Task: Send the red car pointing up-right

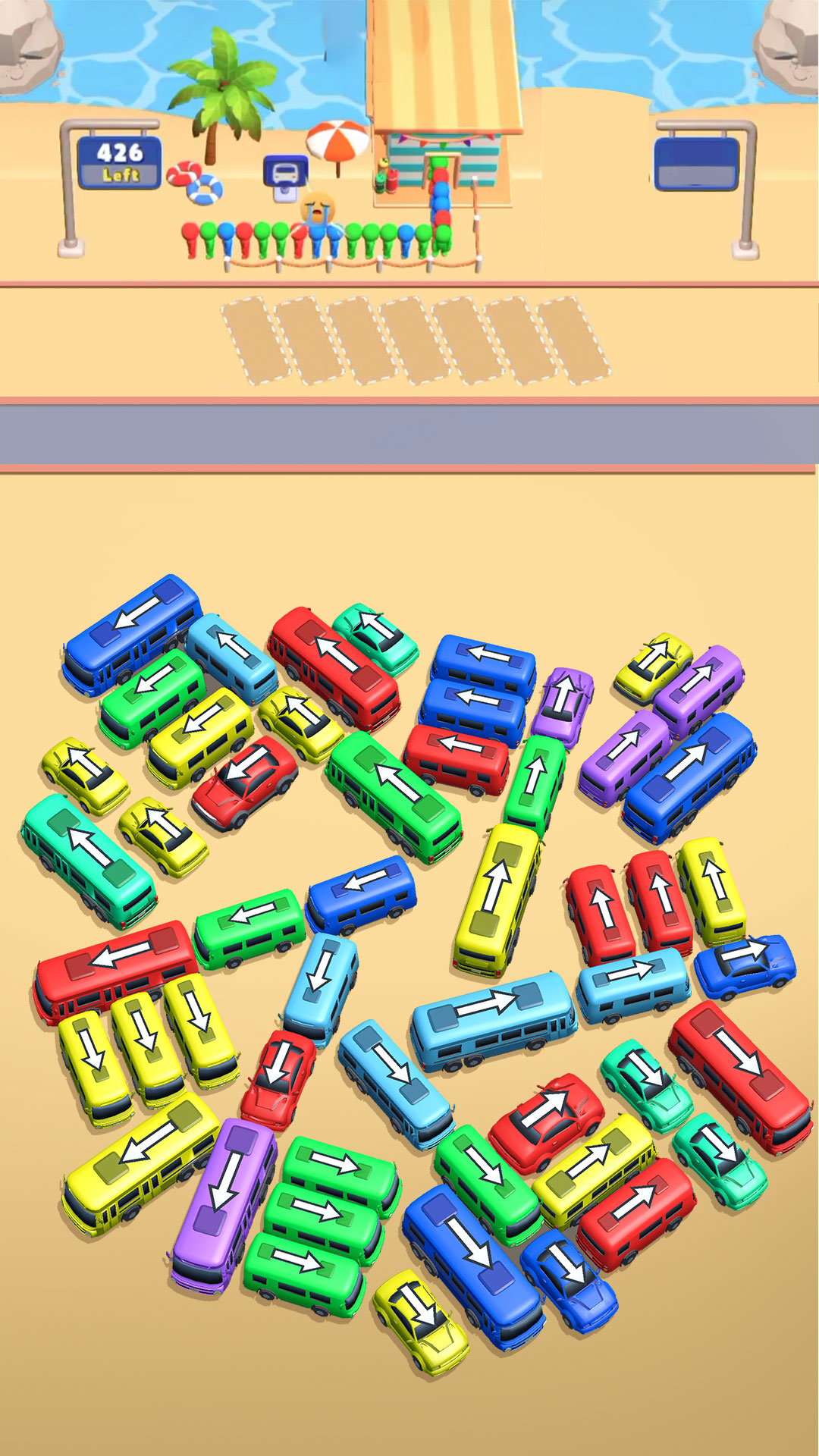Action: pyautogui.click(x=546, y=1122)
